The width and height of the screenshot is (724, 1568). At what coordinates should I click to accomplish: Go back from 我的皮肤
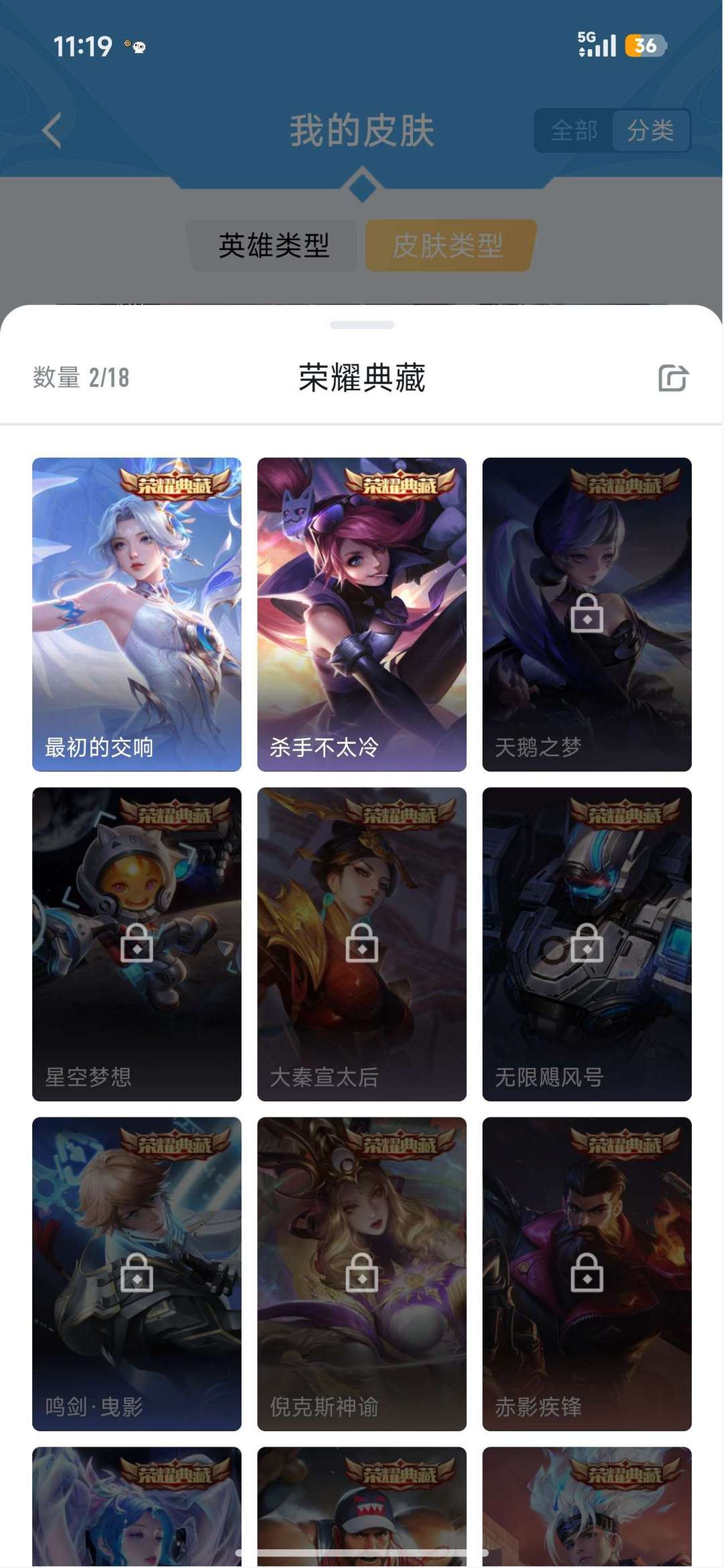tap(52, 130)
